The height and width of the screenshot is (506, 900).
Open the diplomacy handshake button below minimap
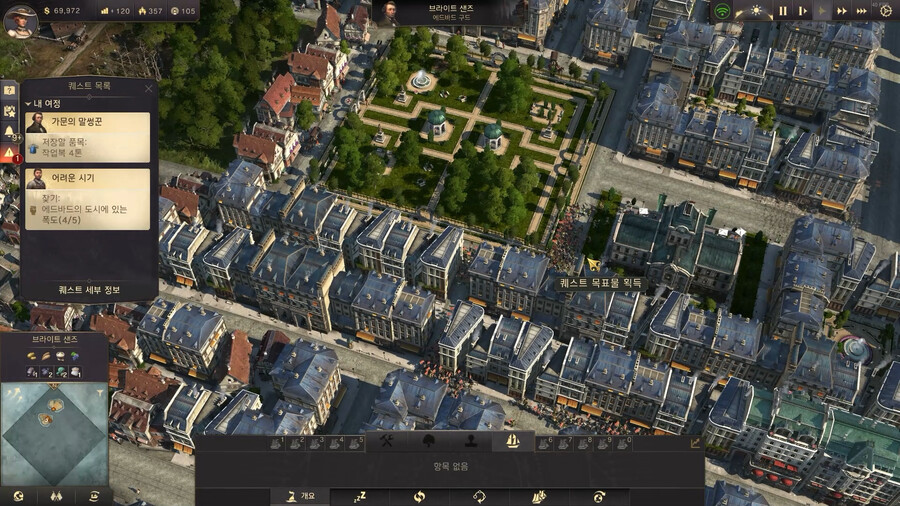(x=55, y=496)
